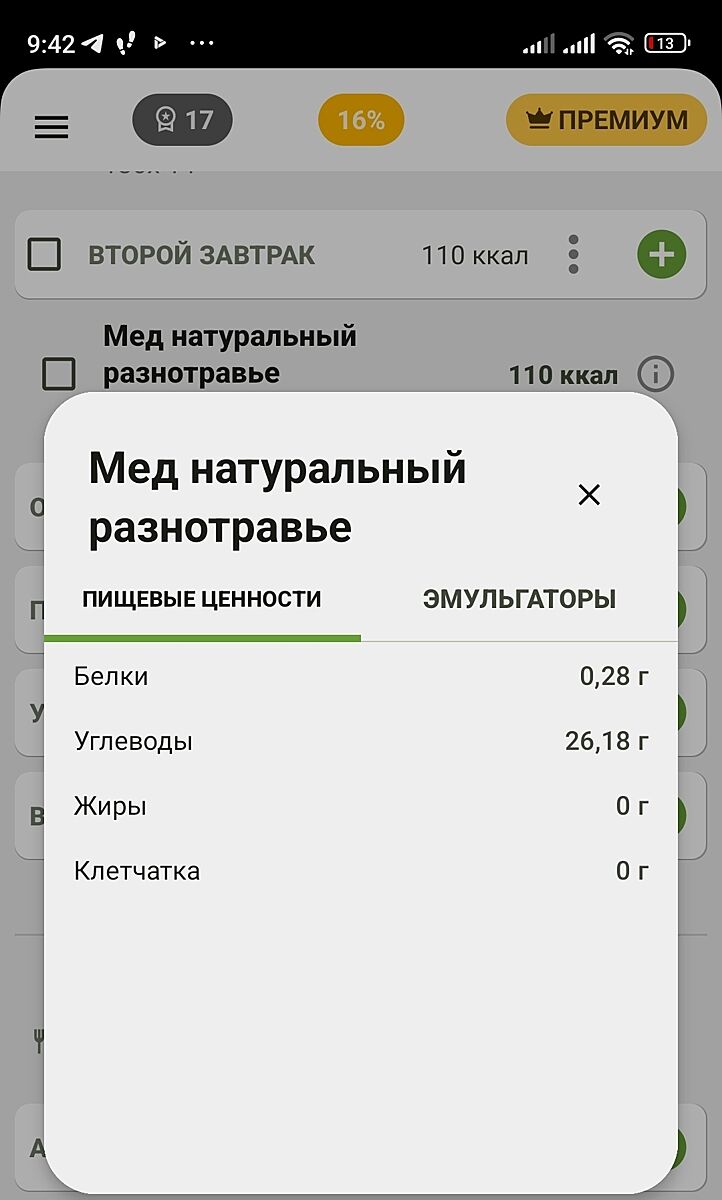The image size is (722, 1200).
Task: Open the 16% progress chip
Action: tap(361, 121)
